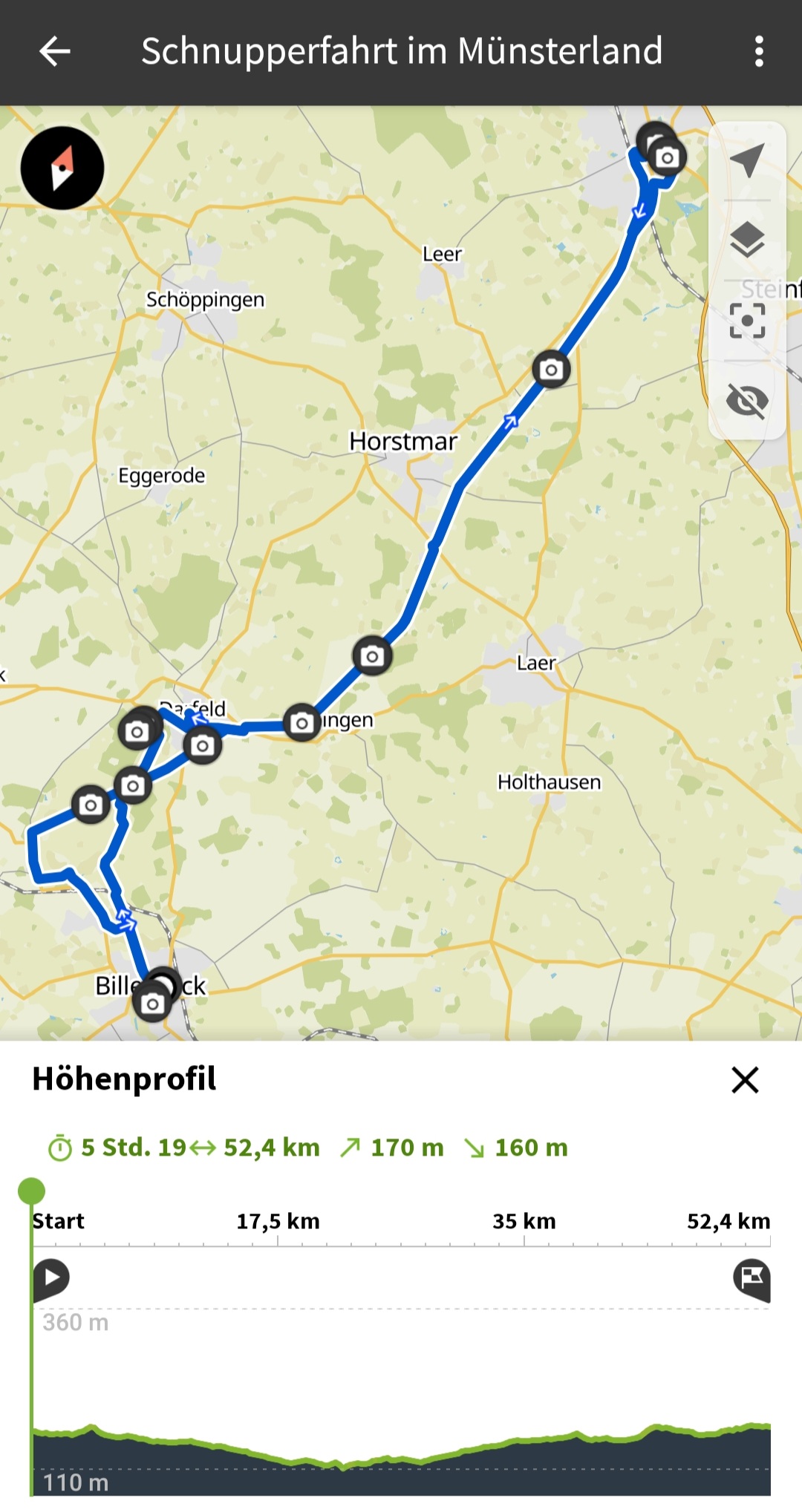Viewport: 802px width, 1512px height.
Task: Open the photo marker west of Laer
Action: tap(372, 655)
